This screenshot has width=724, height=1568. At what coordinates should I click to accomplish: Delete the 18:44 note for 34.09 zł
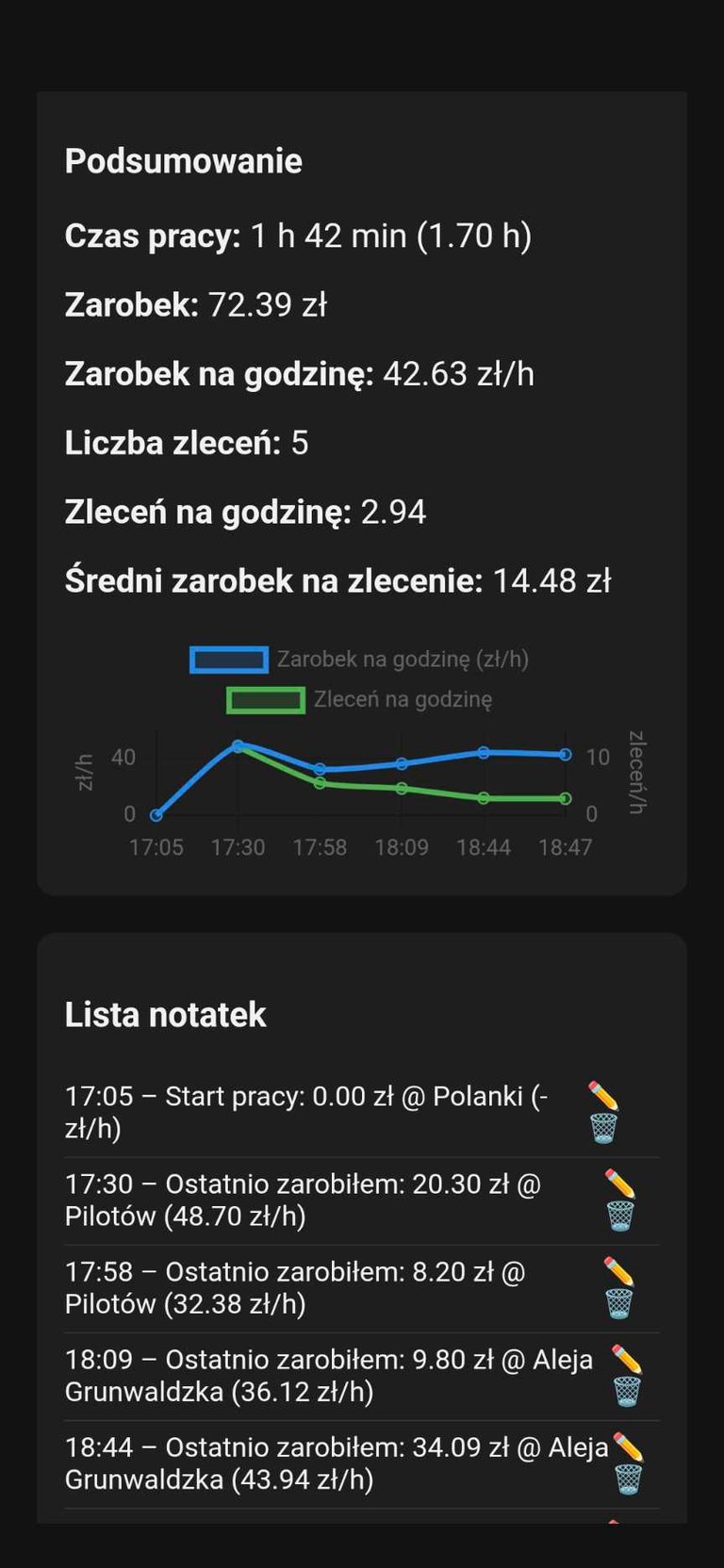point(629,1478)
